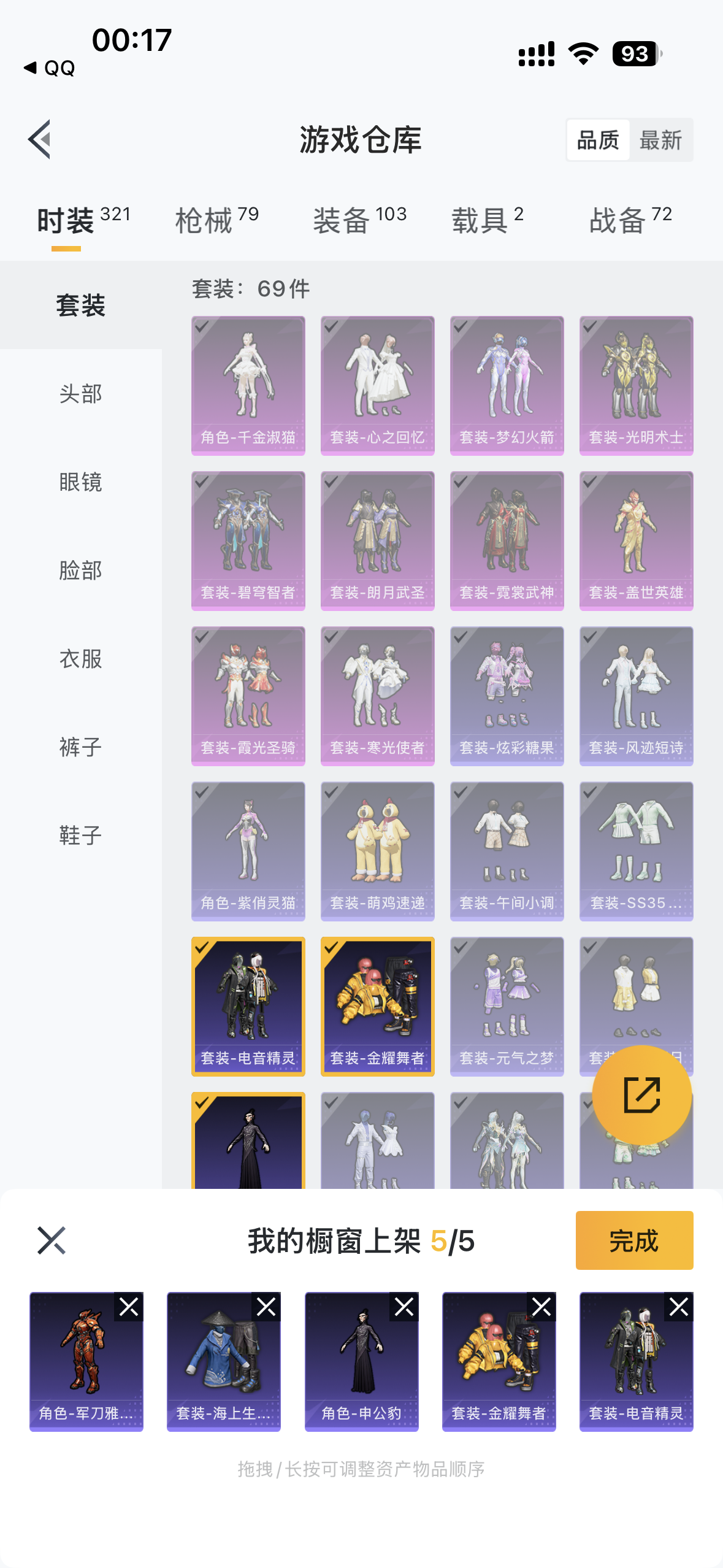723x1568 pixels.
Task: Select the 套装-萌鸡速递 outfit card
Action: click(377, 851)
